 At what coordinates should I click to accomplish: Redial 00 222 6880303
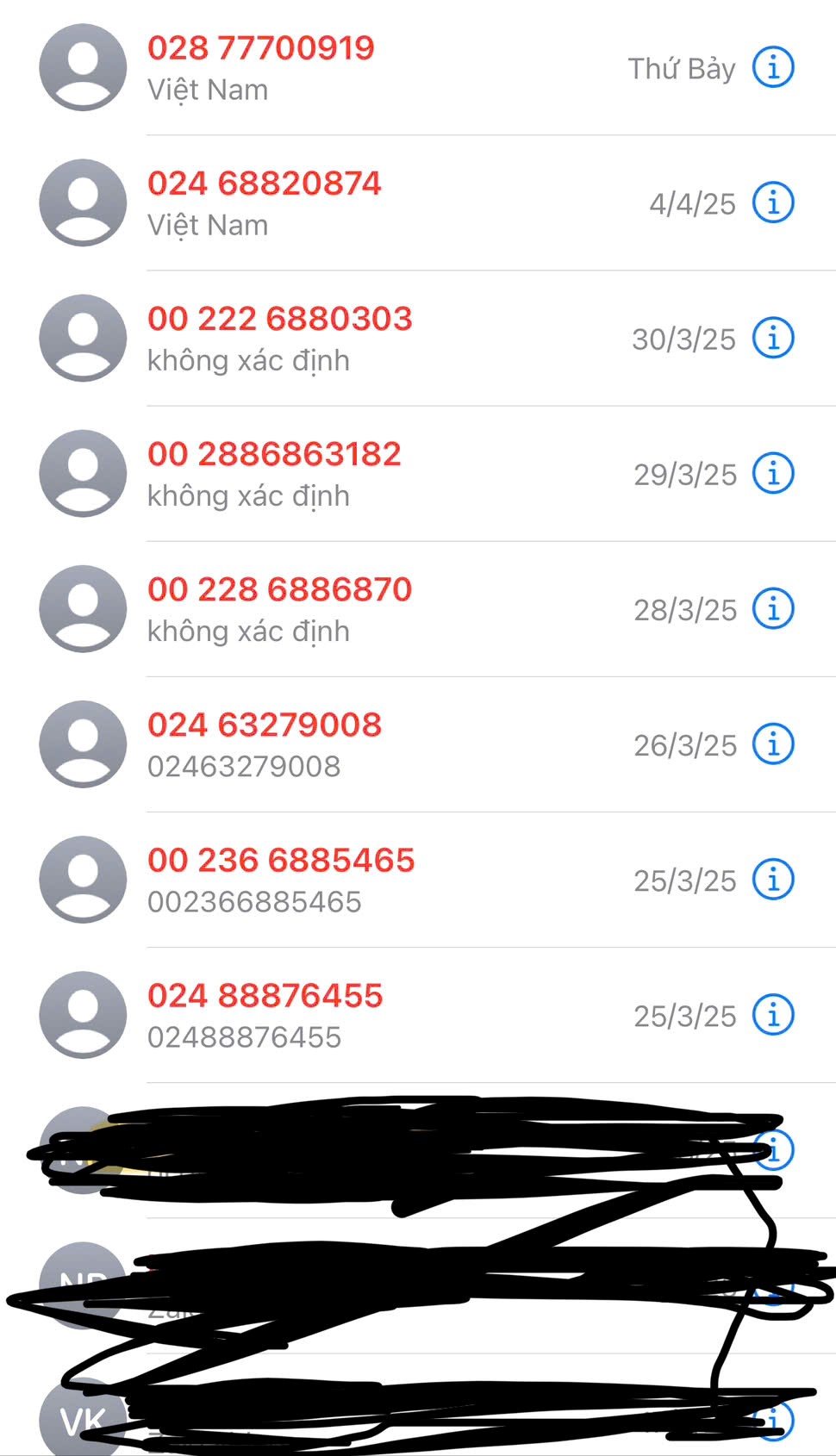coord(418,339)
